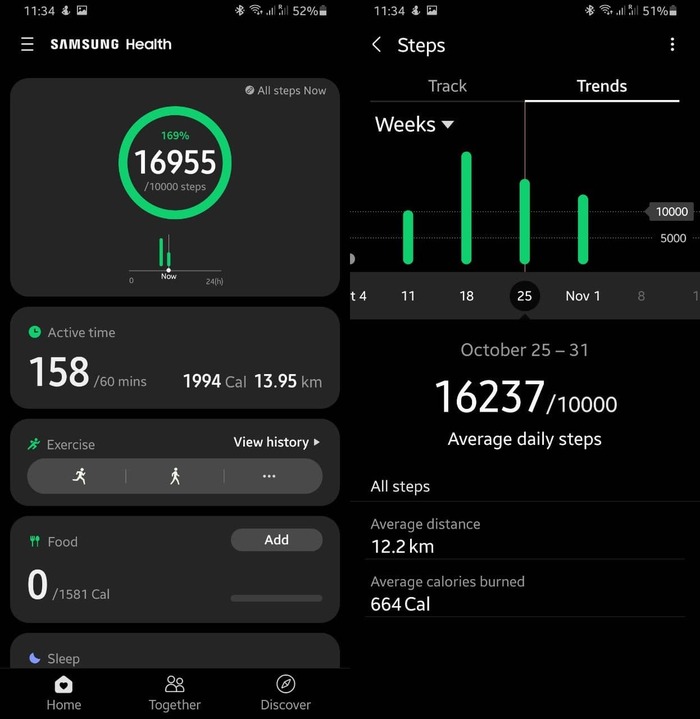The width and height of the screenshot is (700, 719).
Task: Start a walking exercise
Action: click(x=175, y=476)
